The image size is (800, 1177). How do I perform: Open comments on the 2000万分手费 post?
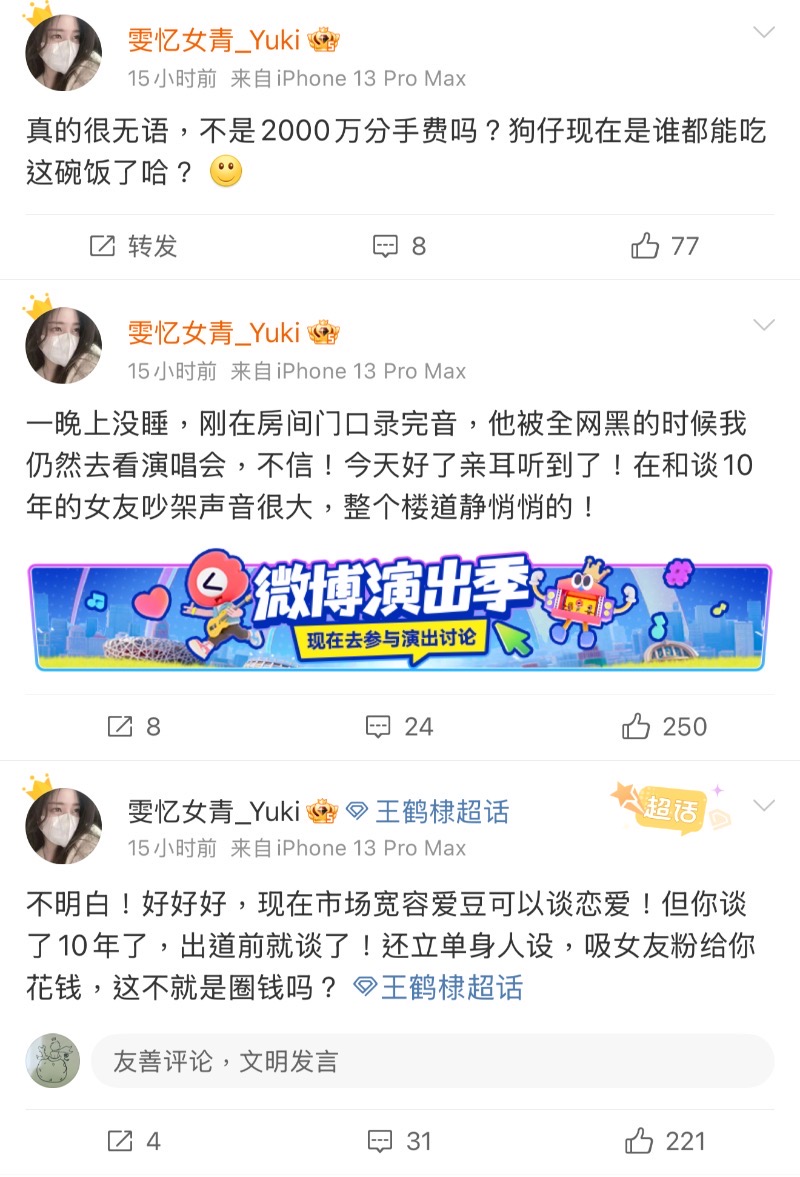399,246
